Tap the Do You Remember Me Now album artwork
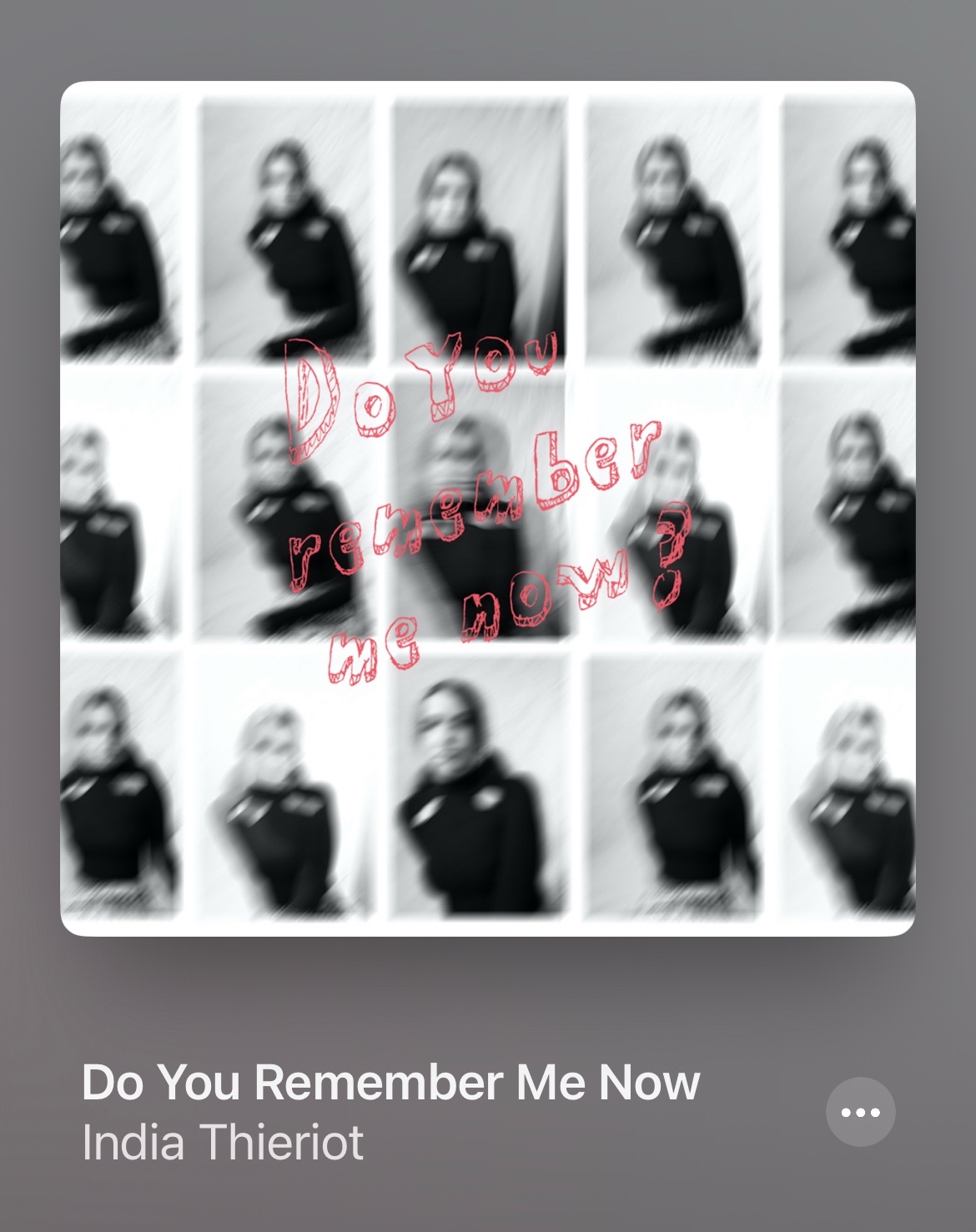Image resolution: width=976 pixels, height=1232 pixels. coord(487,509)
